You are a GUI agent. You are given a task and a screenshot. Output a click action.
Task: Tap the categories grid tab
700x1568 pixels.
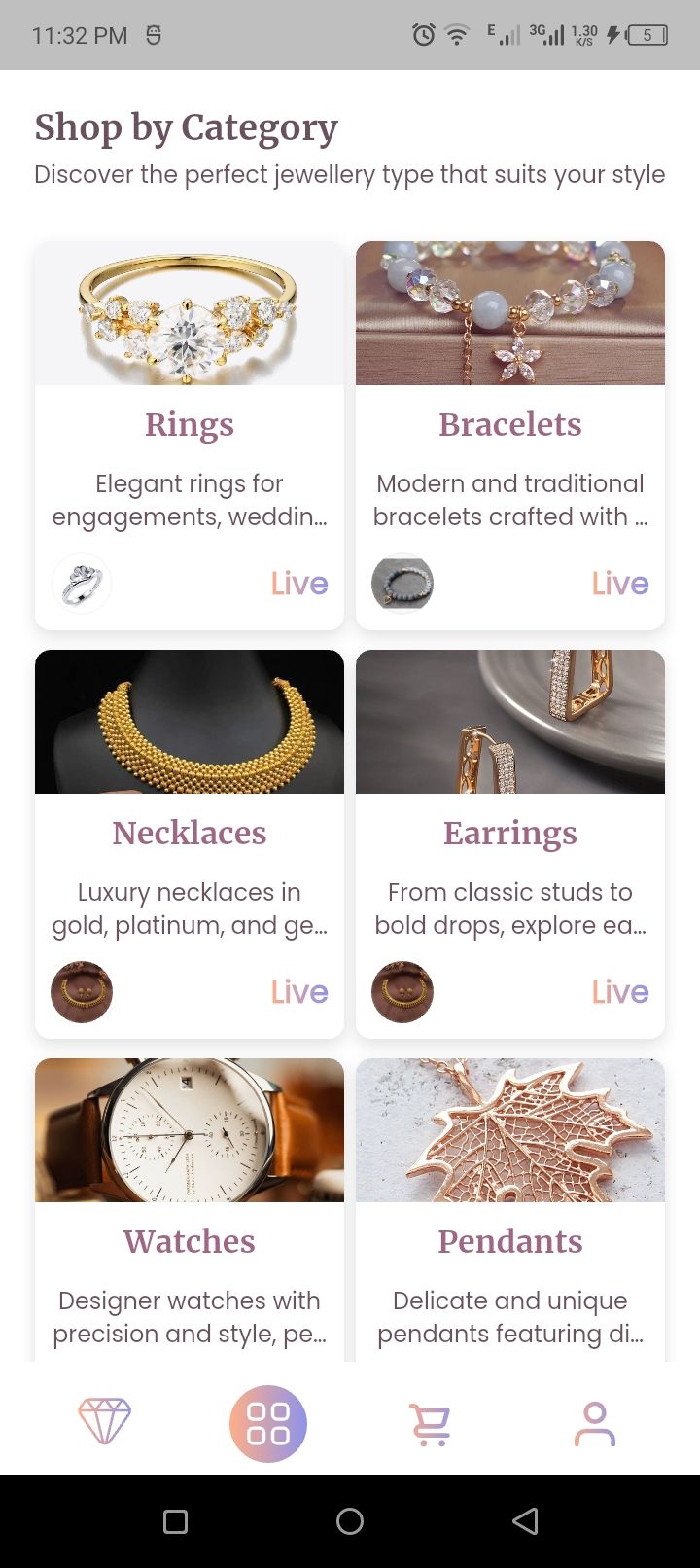pos(268,1423)
